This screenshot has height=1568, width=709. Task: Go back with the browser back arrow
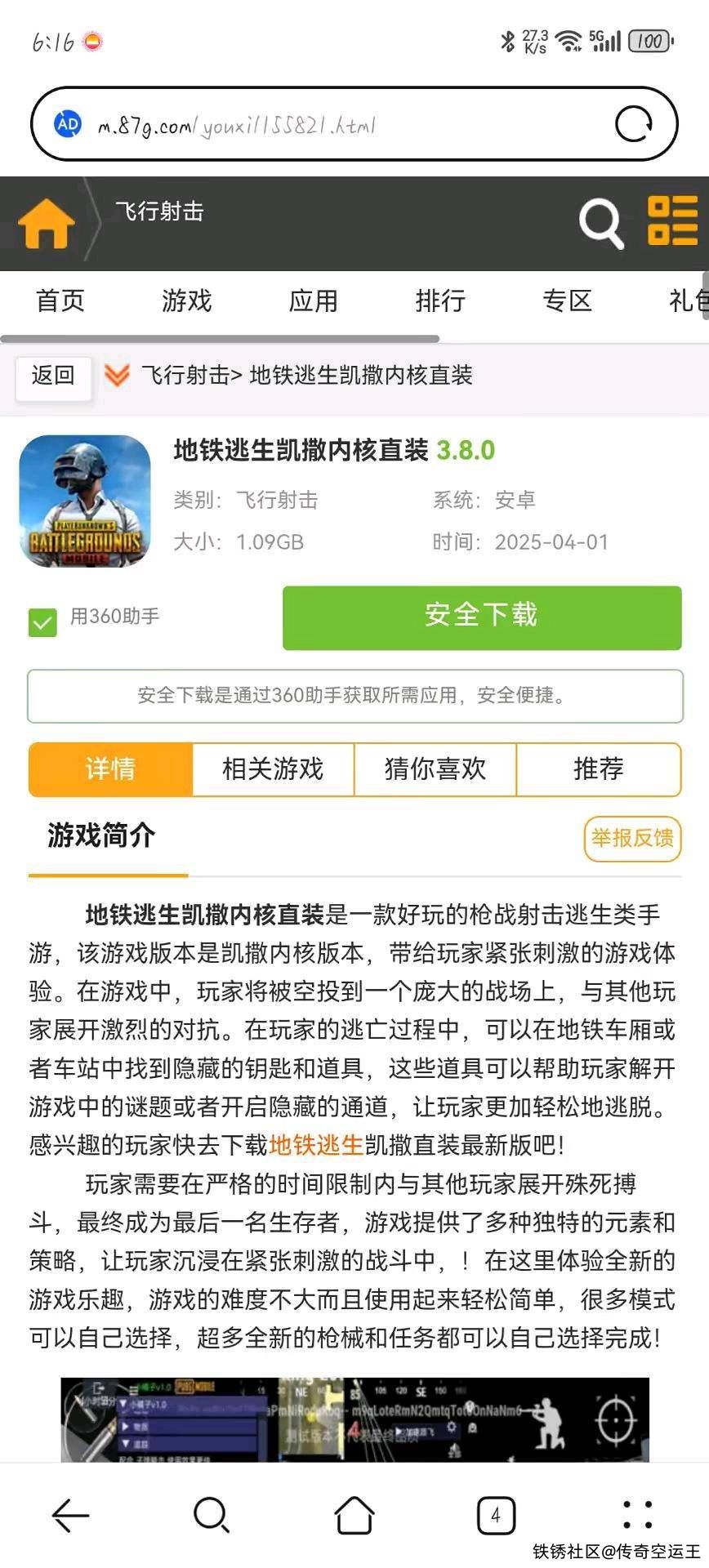[70, 1516]
